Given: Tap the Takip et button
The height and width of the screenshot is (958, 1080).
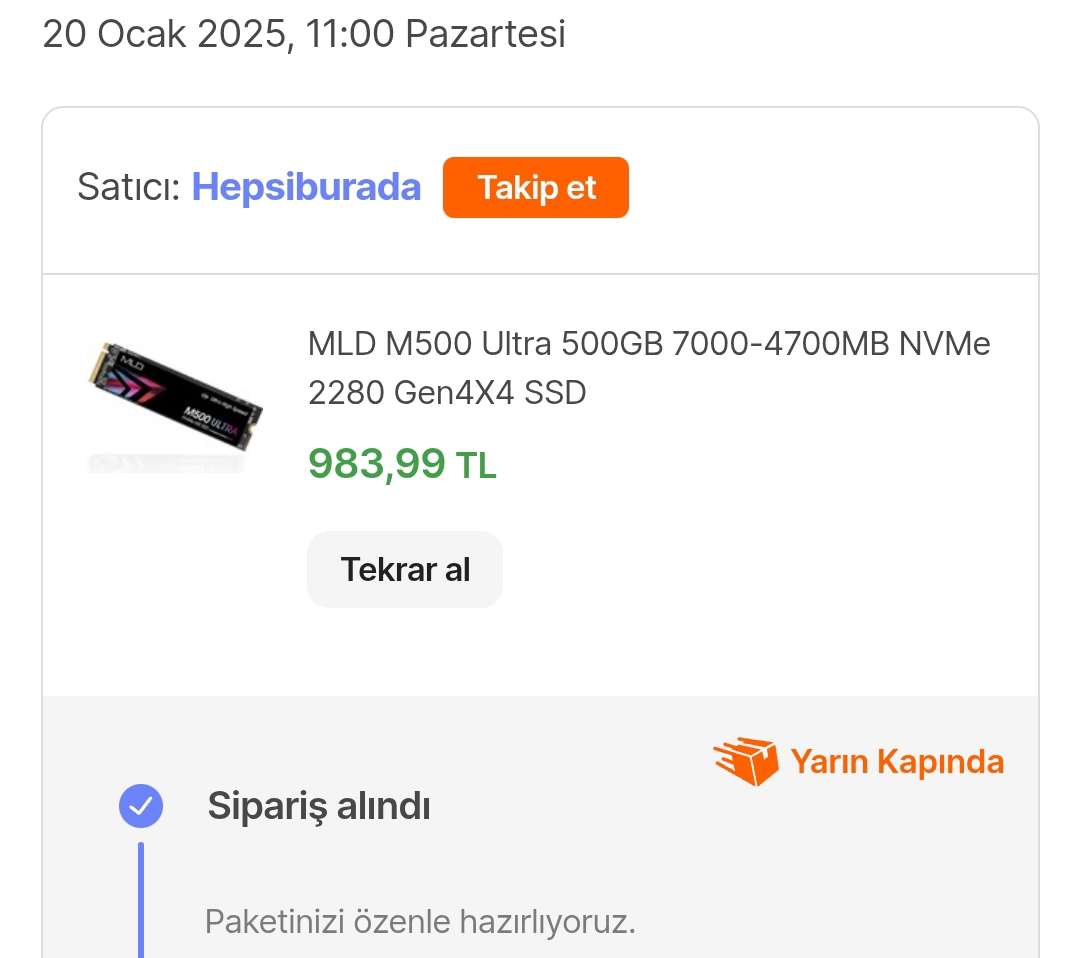Looking at the screenshot, I should (x=536, y=188).
